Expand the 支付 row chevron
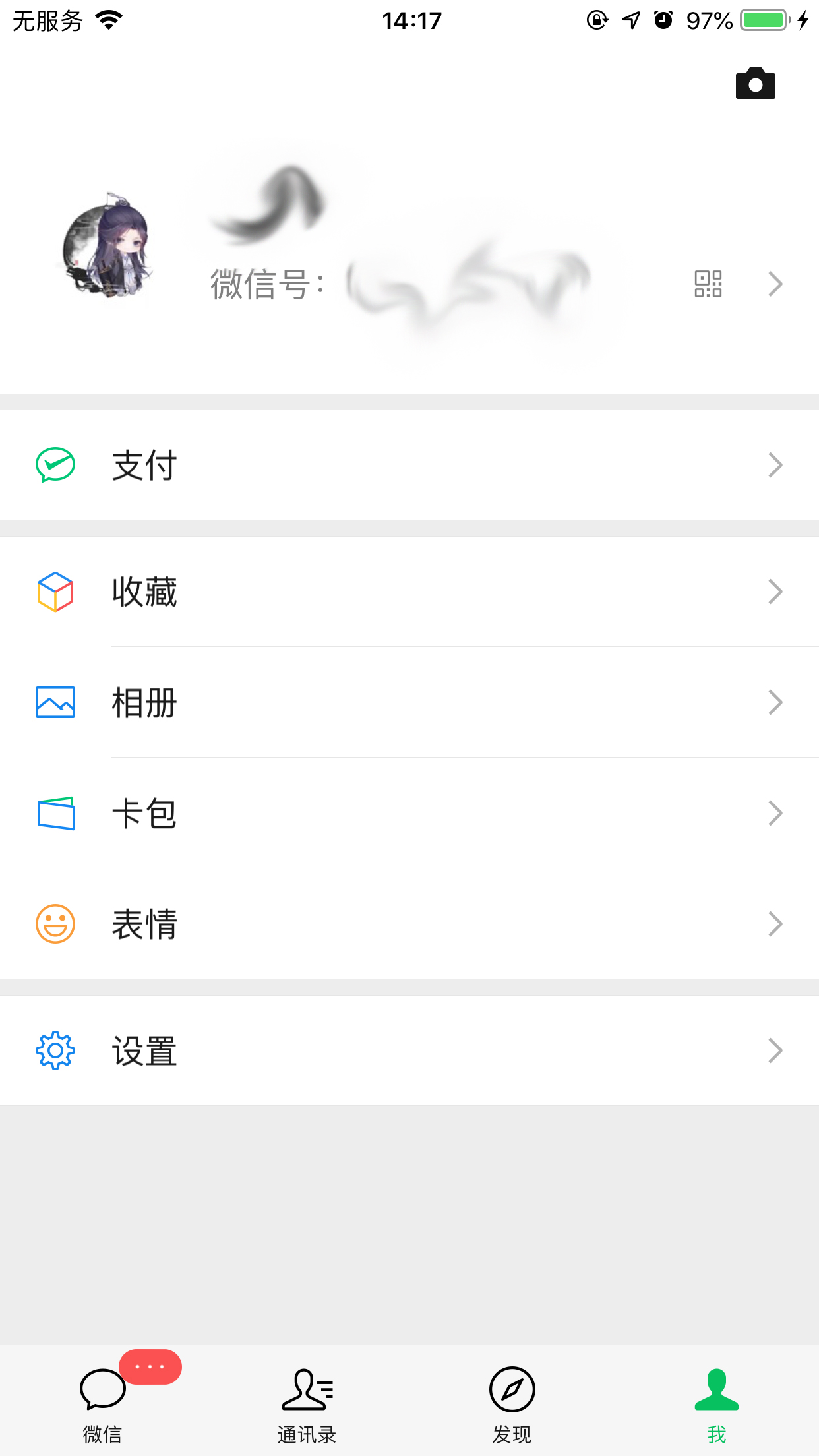Image resolution: width=819 pixels, height=1456 pixels. click(x=775, y=464)
